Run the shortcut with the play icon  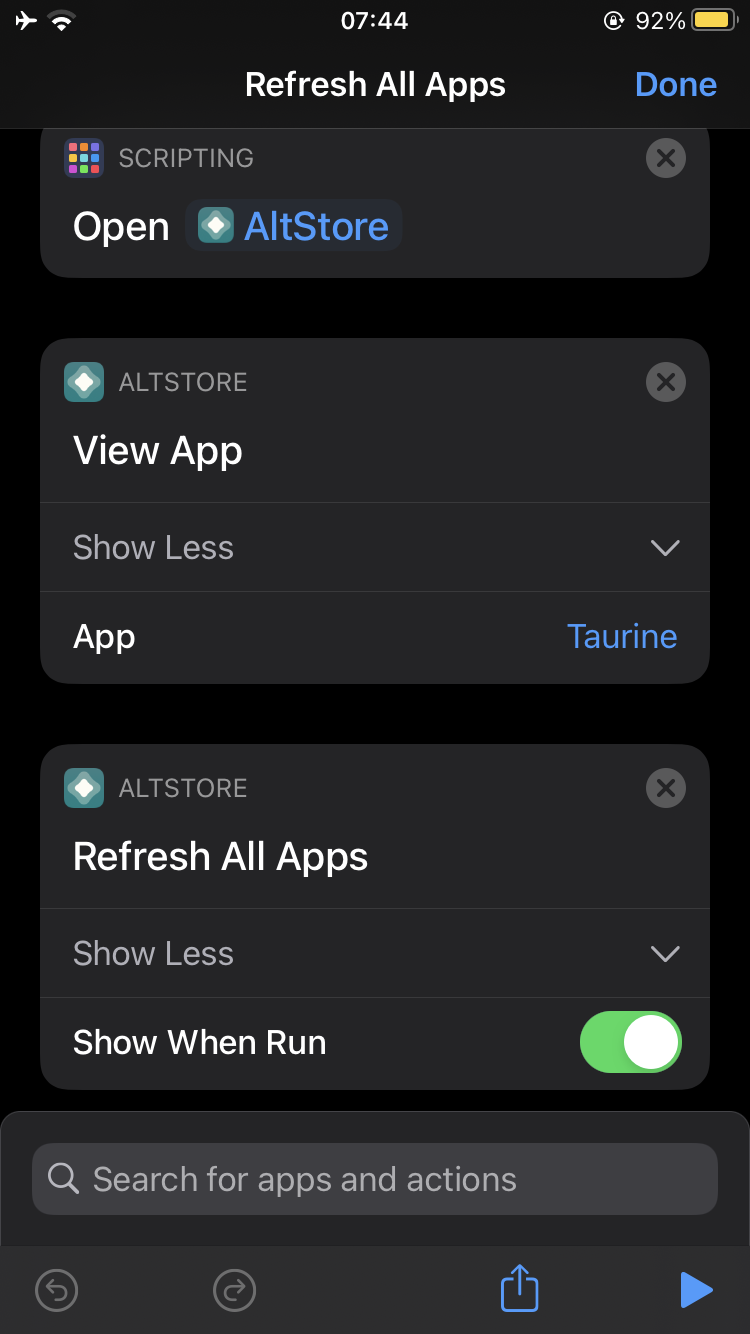click(696, 1290)
